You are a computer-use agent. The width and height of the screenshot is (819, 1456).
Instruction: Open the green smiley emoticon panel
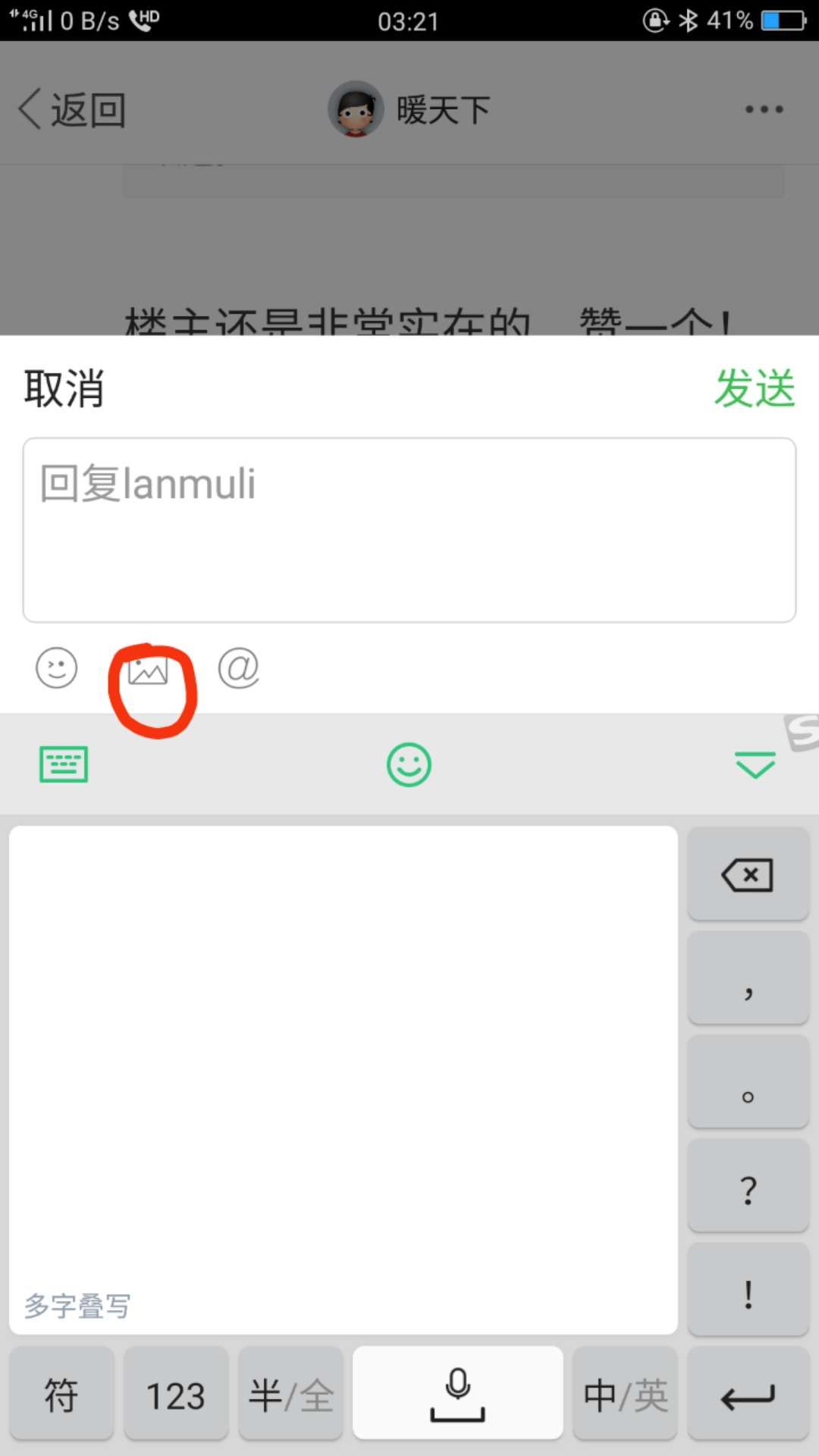pyautogui.click(x=409, y=764)
